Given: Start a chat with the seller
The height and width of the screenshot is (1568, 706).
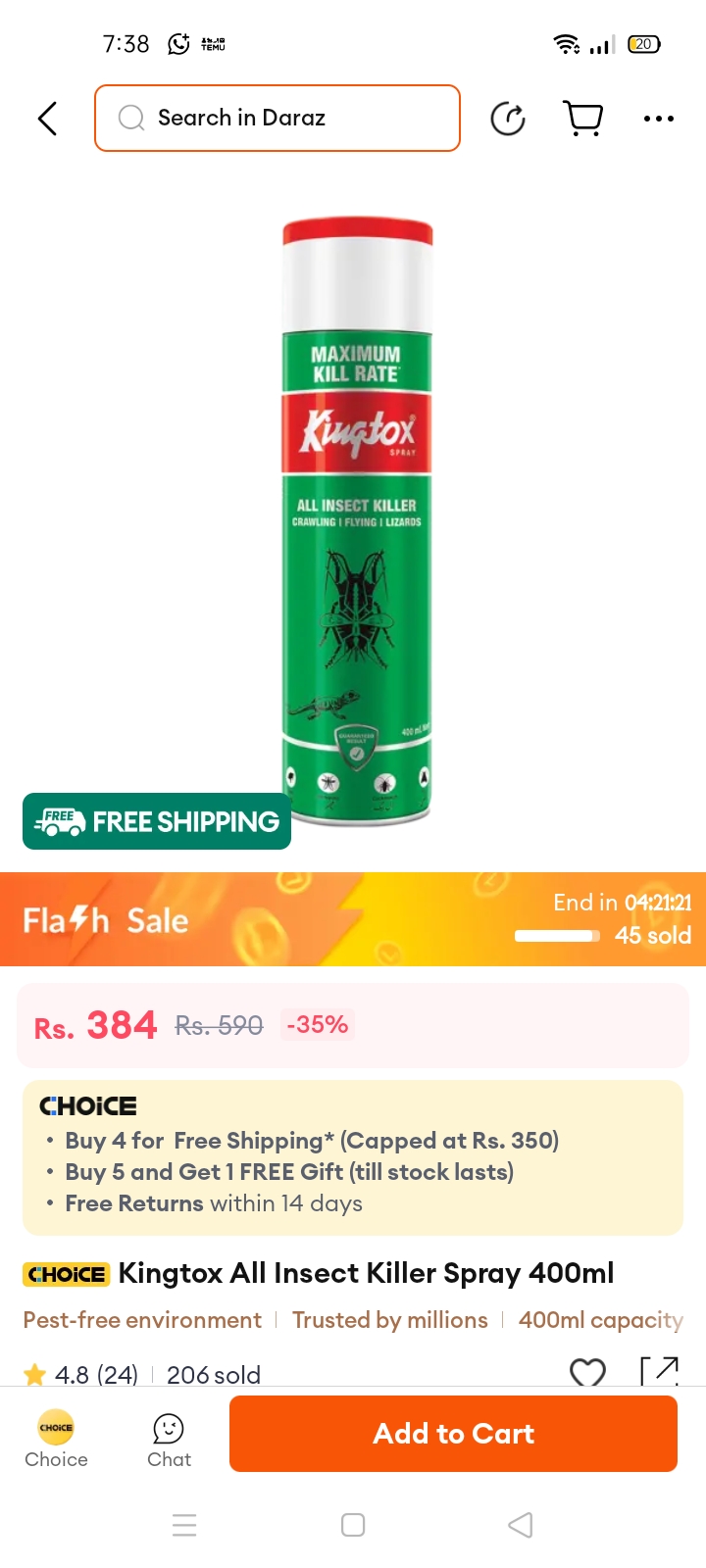Looking at the screenshot, I should coord(169,1438).
